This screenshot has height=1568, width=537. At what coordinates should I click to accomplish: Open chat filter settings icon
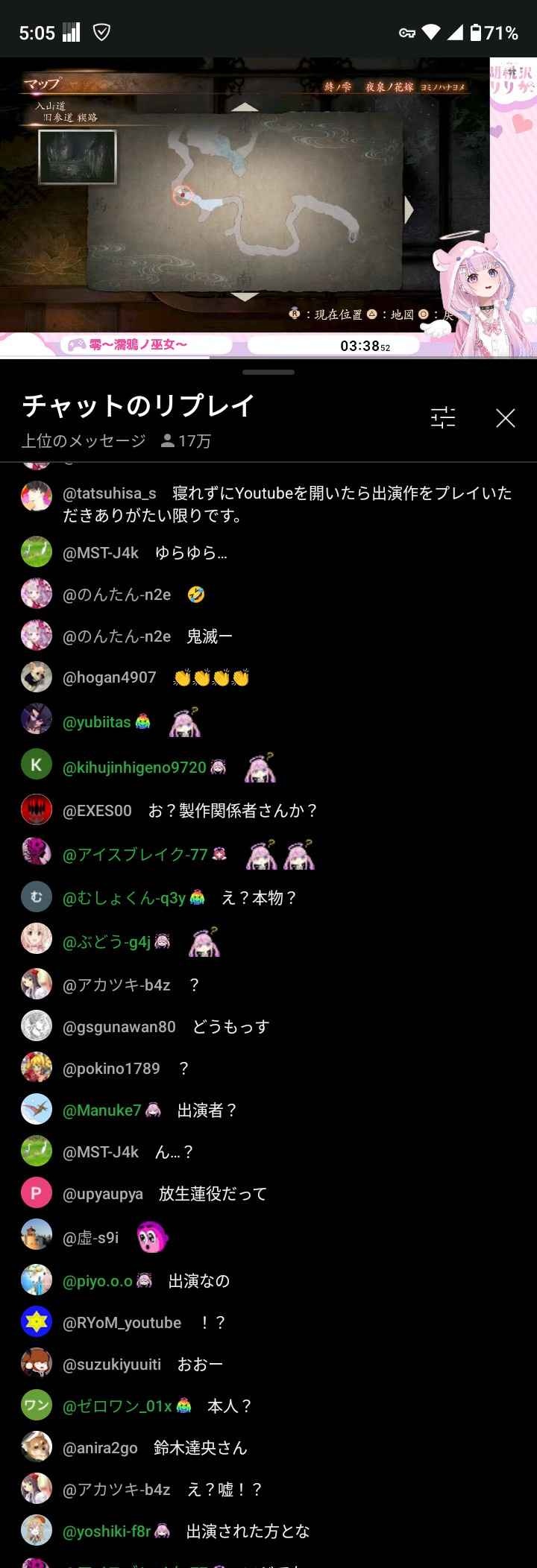tap(443, 418)
